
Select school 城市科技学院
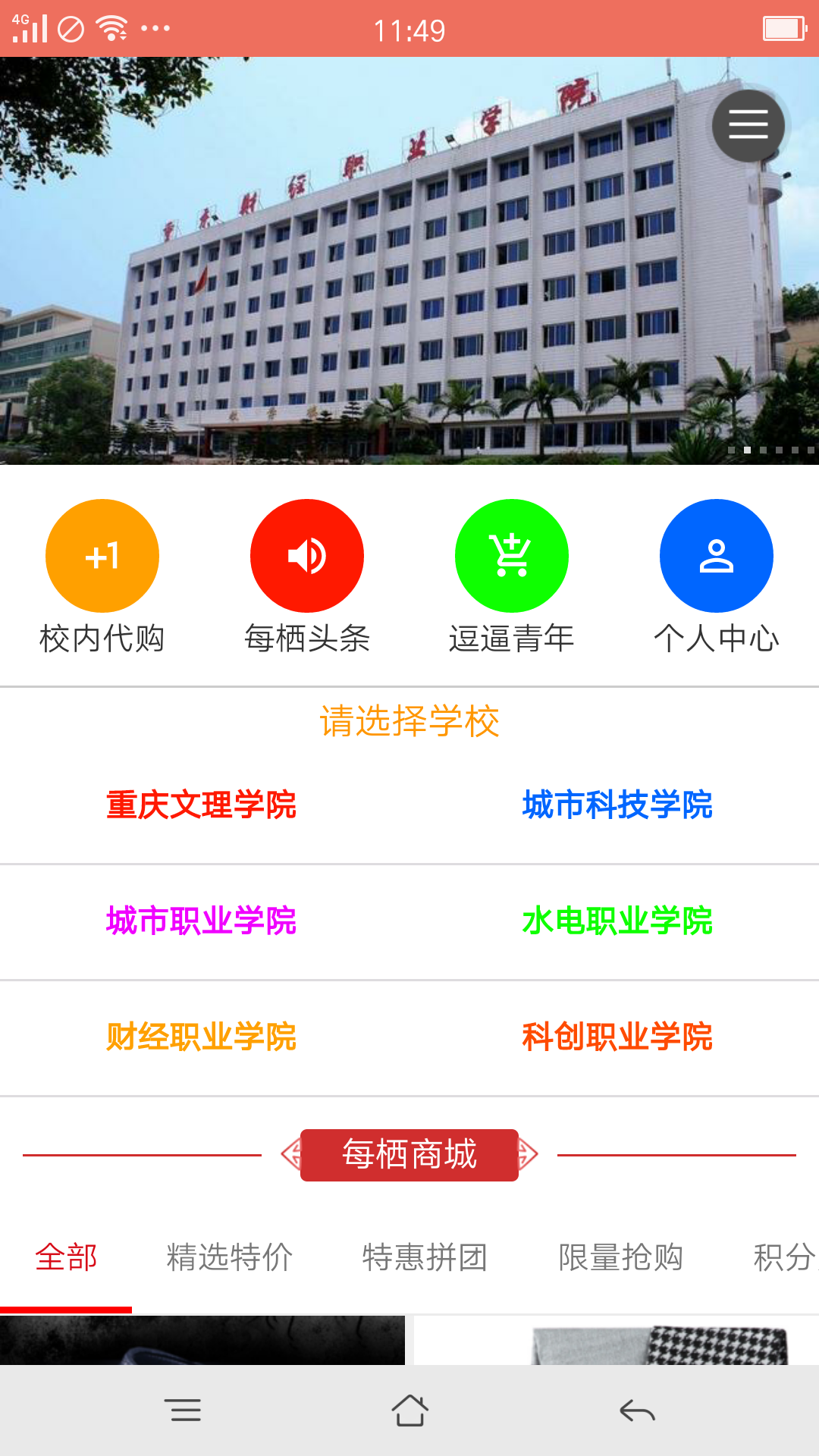click(617, 805)
